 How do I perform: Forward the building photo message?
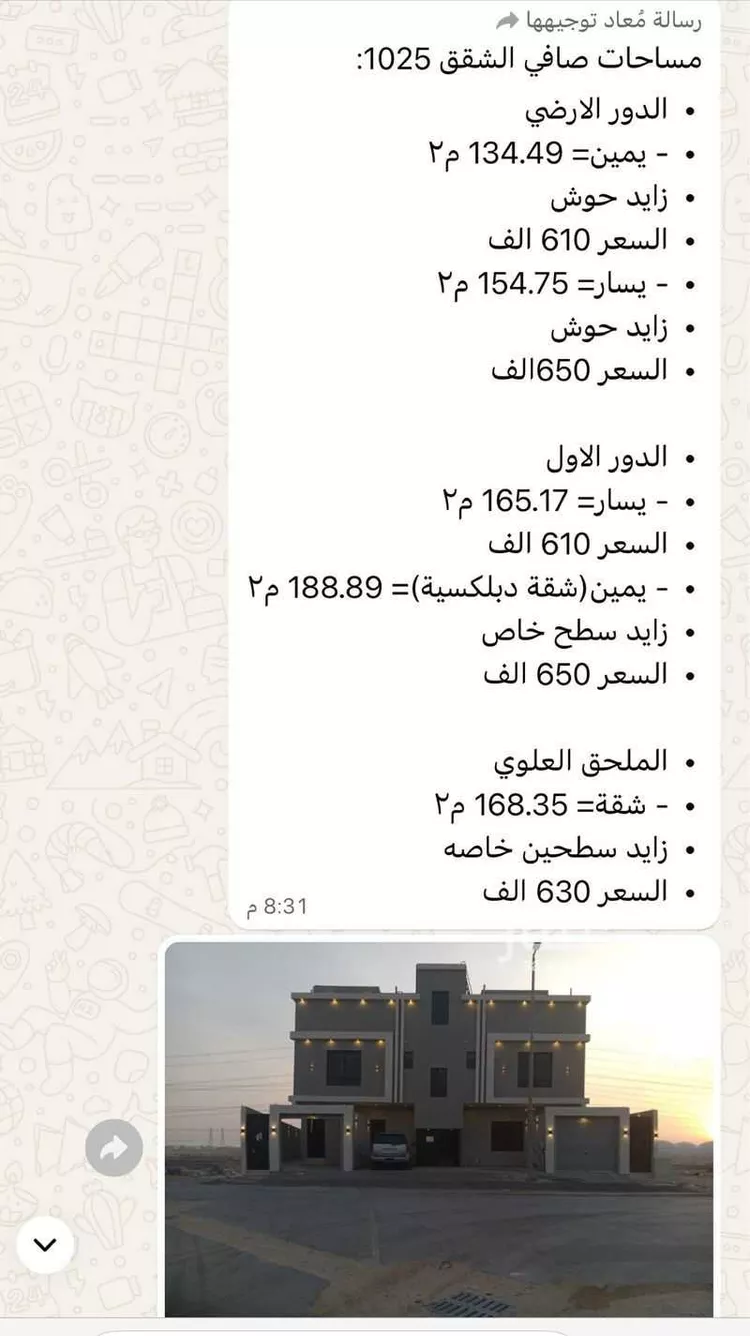point(114,1147)
